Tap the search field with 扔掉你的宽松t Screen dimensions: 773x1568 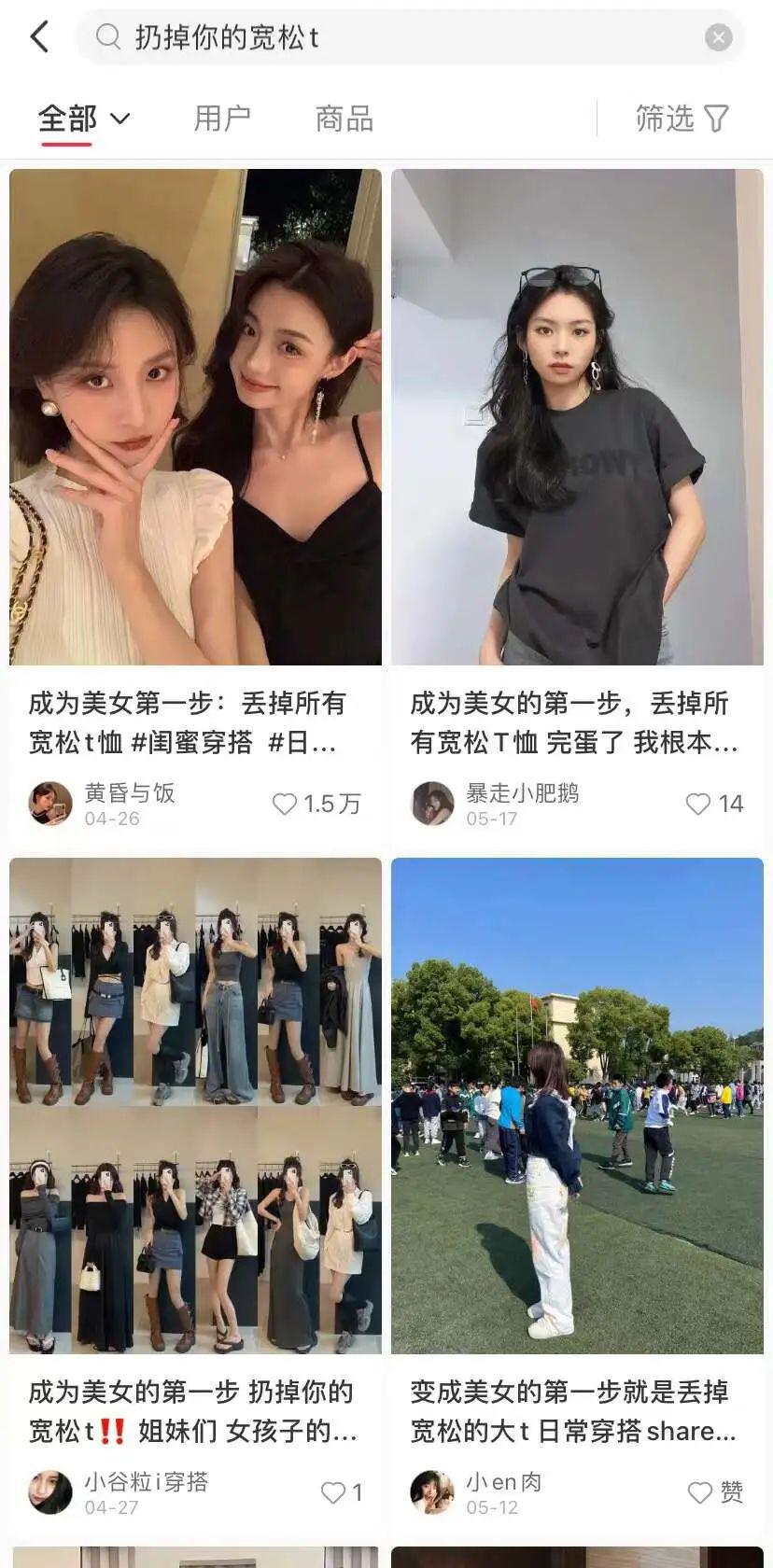click(401, 37)
